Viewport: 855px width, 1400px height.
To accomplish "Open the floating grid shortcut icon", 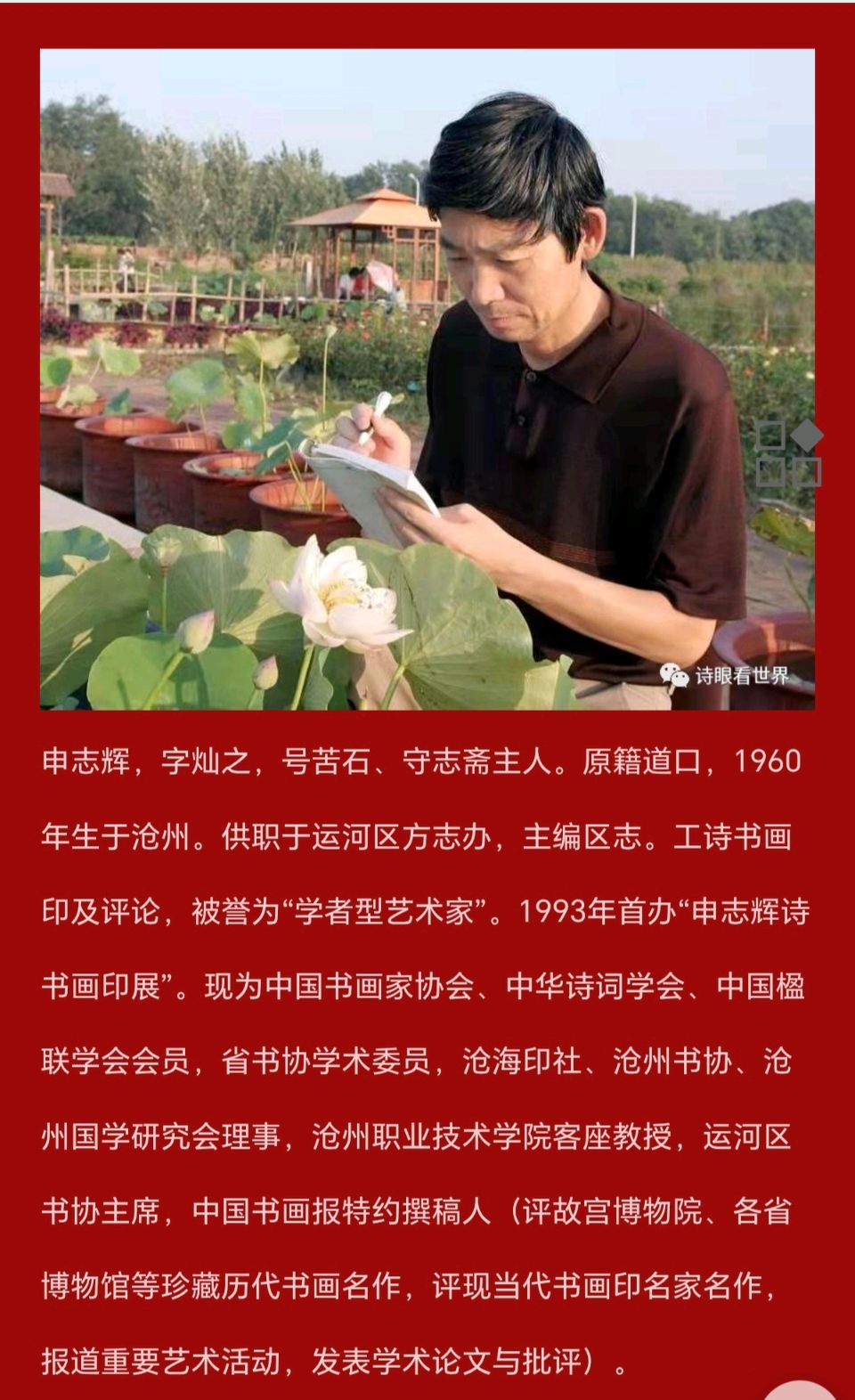I will pyautogui.click(x=787, y=453).
